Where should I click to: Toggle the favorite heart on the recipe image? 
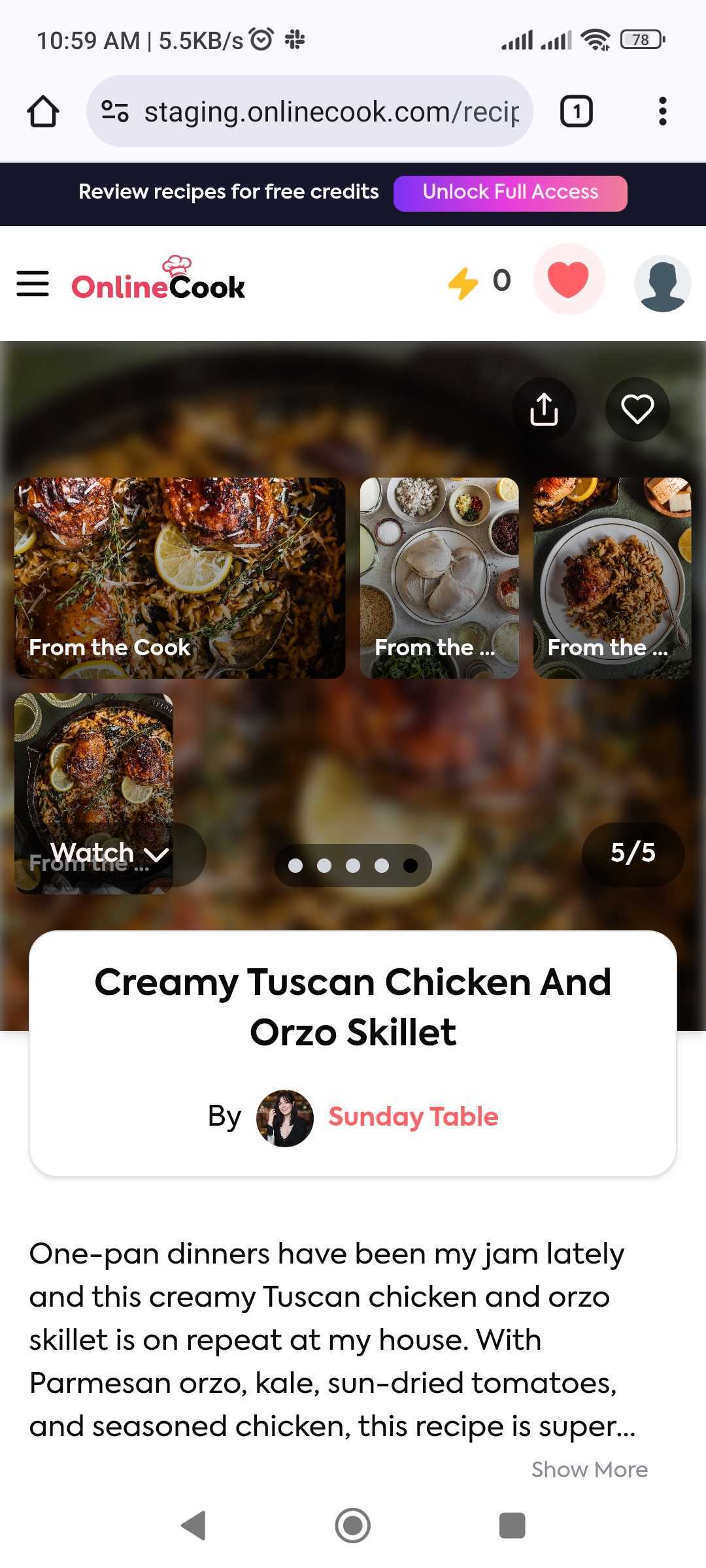637,409
